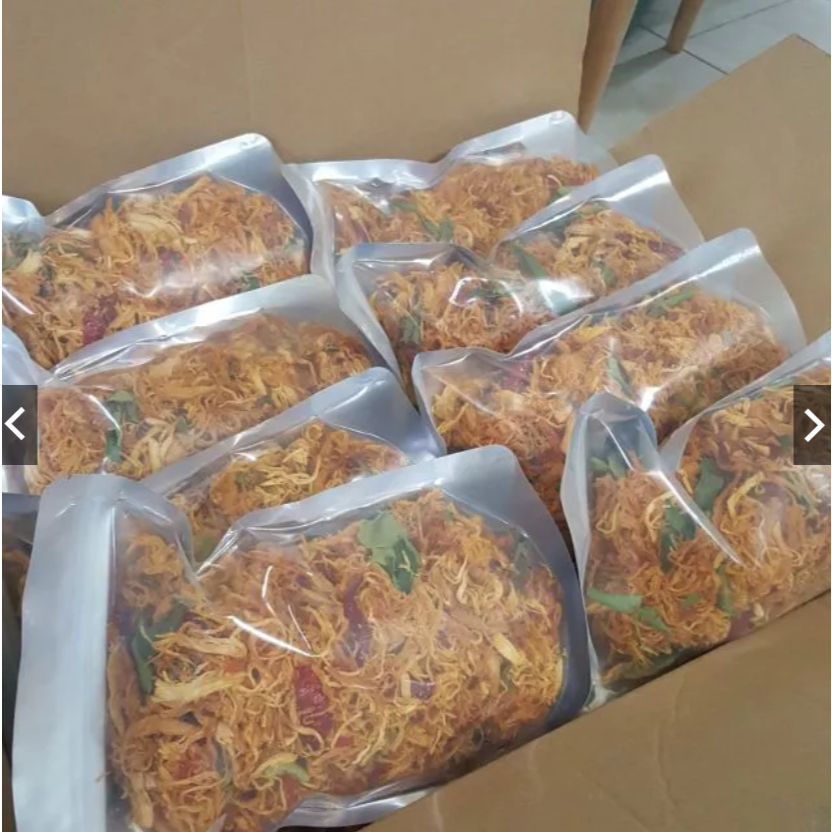The width and height of the screenshot is (832, 832).
Task: Go to the previous product image
Action: click(17, 424)
